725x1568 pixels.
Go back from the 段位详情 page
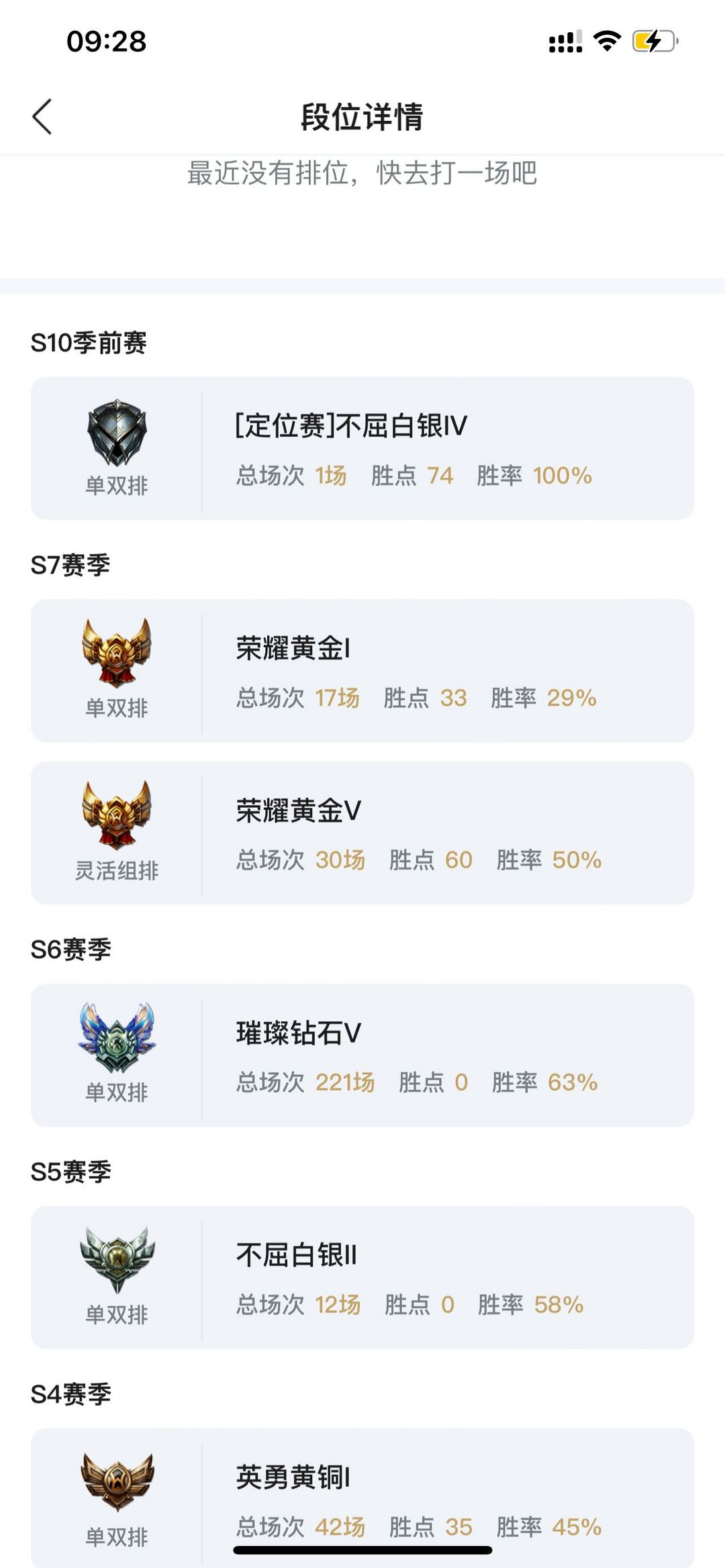coord(42,117)
